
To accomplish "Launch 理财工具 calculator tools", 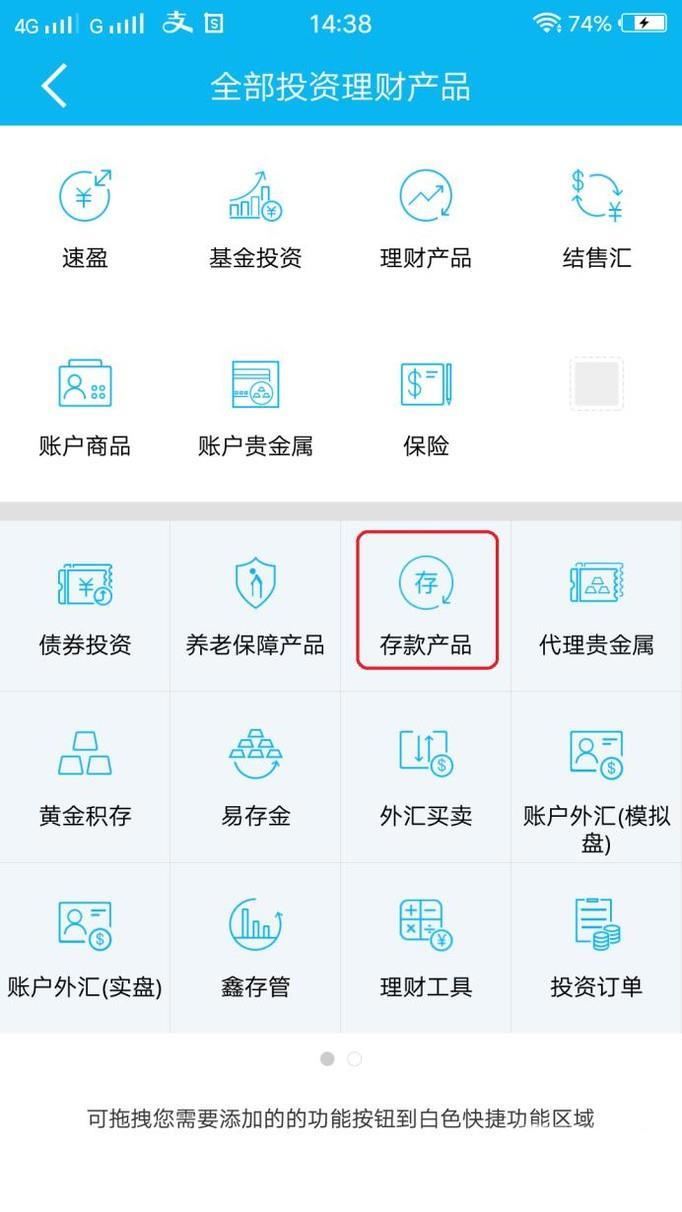I will [426, 947].
